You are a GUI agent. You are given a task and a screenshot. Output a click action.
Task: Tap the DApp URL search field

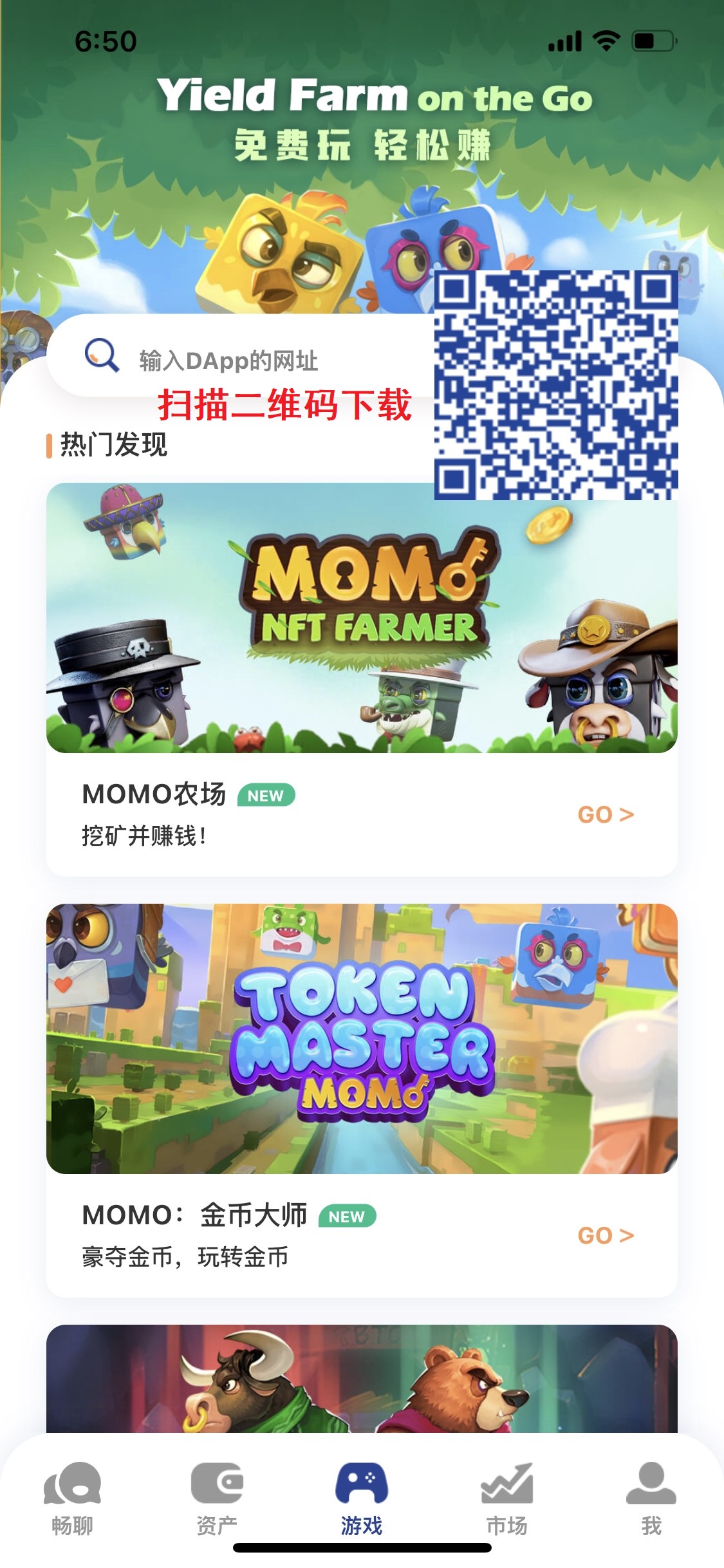click(x=245, y=359)
